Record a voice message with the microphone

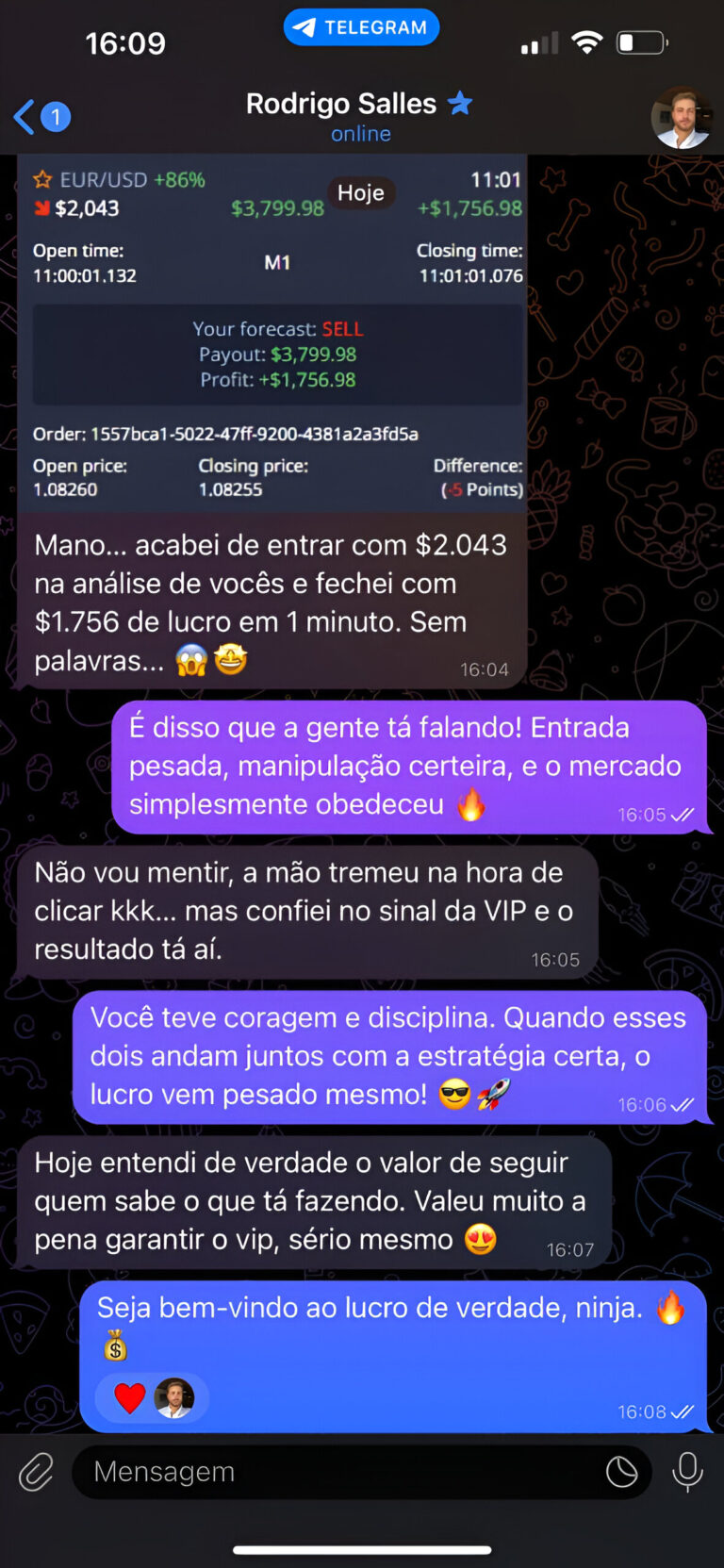click(687, 1471)
